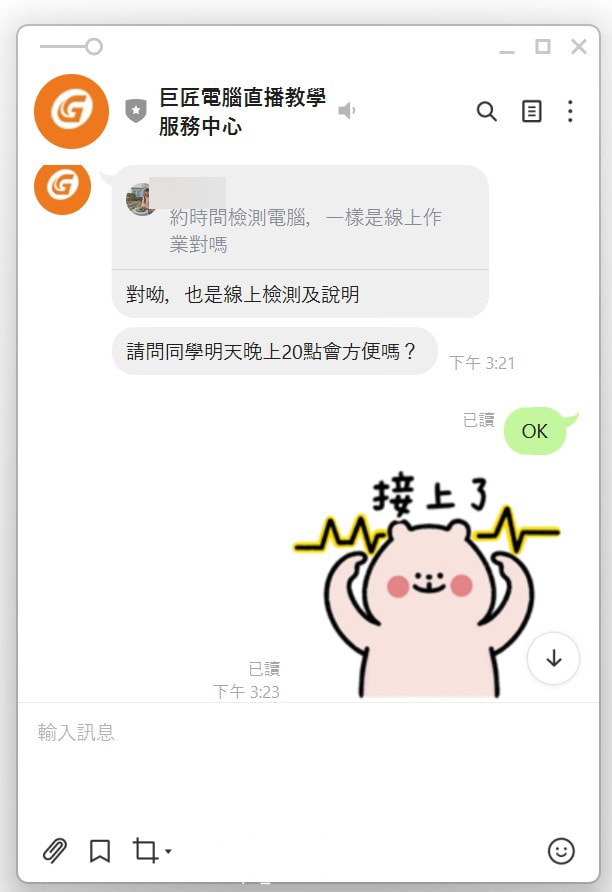Open the emoji sticker picker
Viewport: 612px width, 892px height.
pyautogui.click(x=561, y=851)
